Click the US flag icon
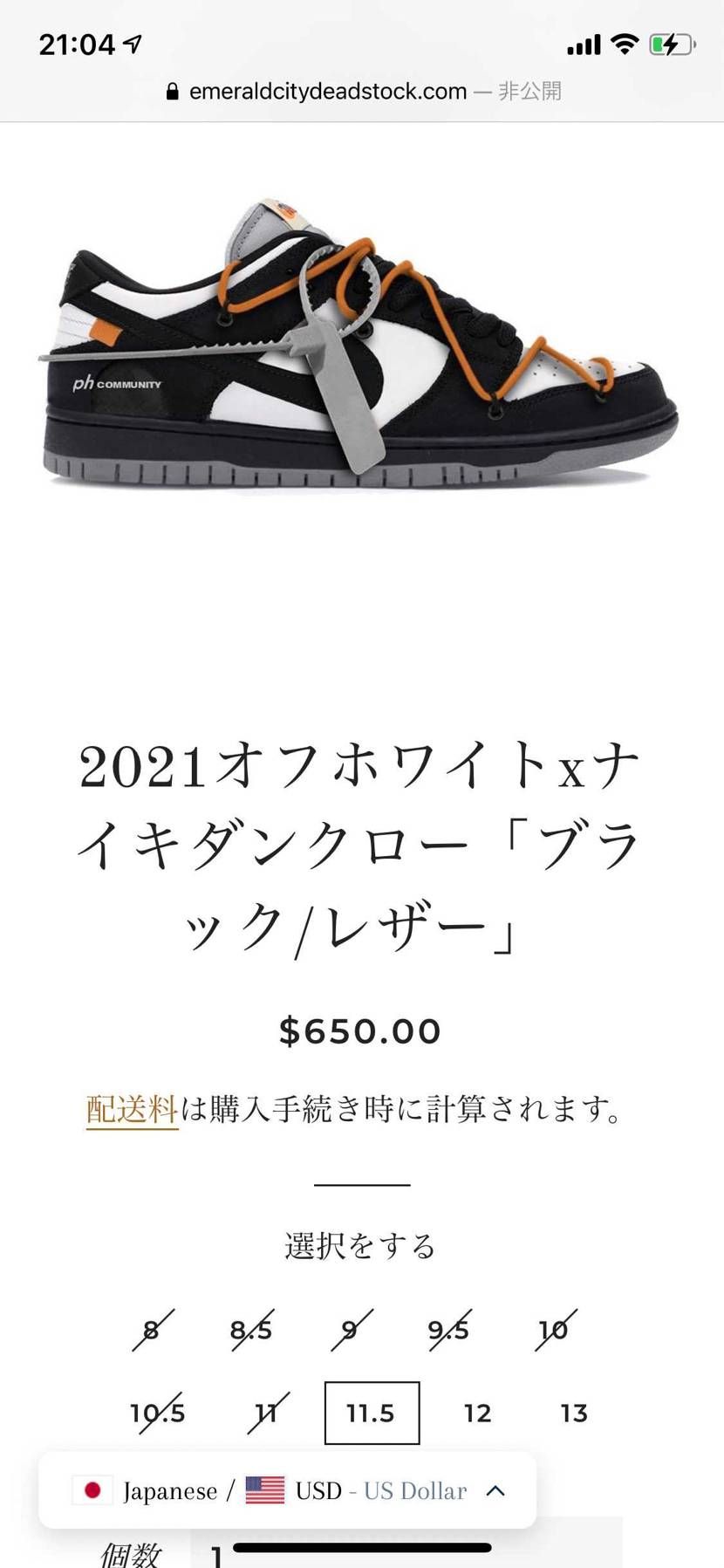The height and width of the screenshot is (1568, 724). tap(264, 1490)
